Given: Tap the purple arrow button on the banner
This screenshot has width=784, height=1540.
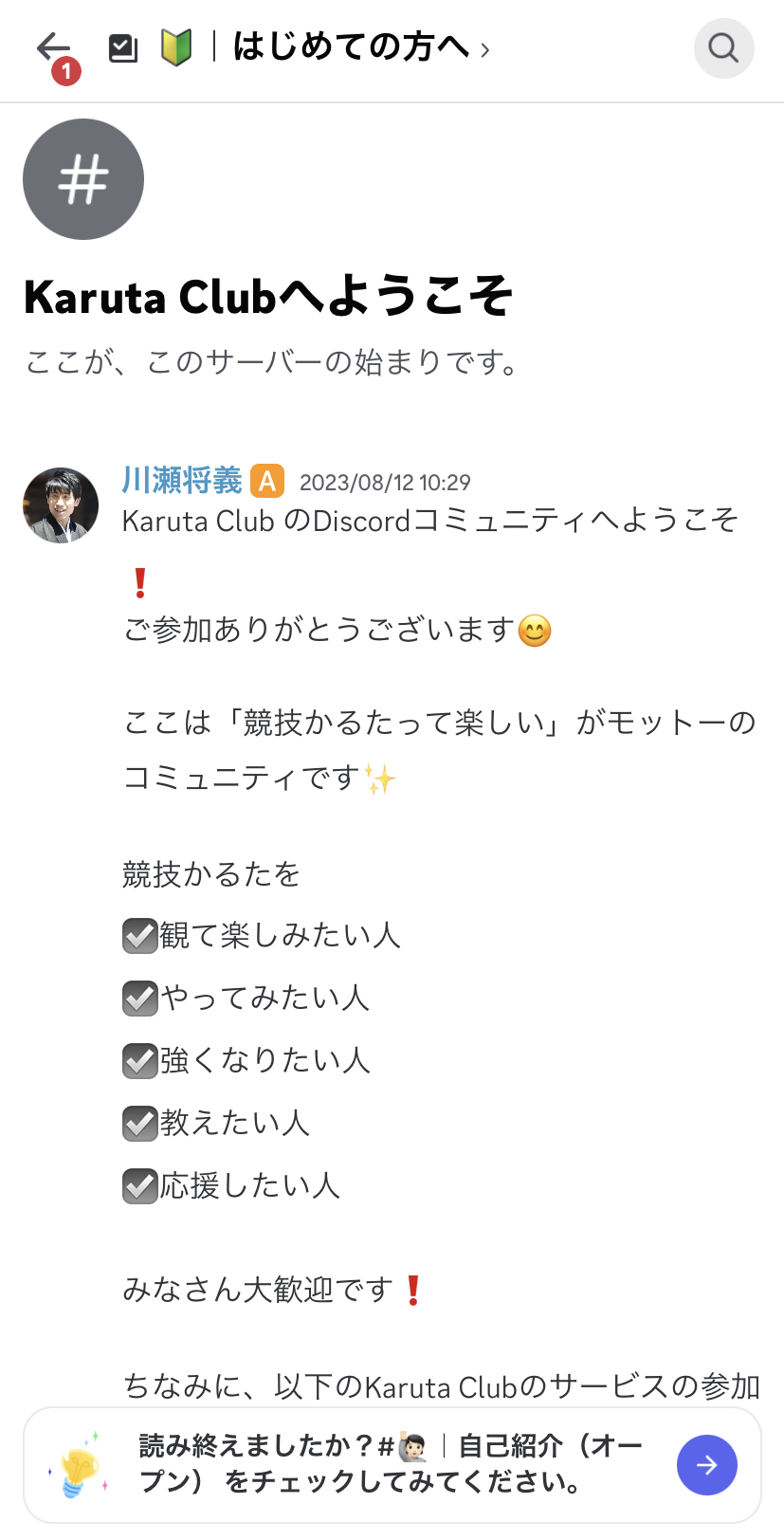Looking at the screenshot, I should (x=706, y=1464).
